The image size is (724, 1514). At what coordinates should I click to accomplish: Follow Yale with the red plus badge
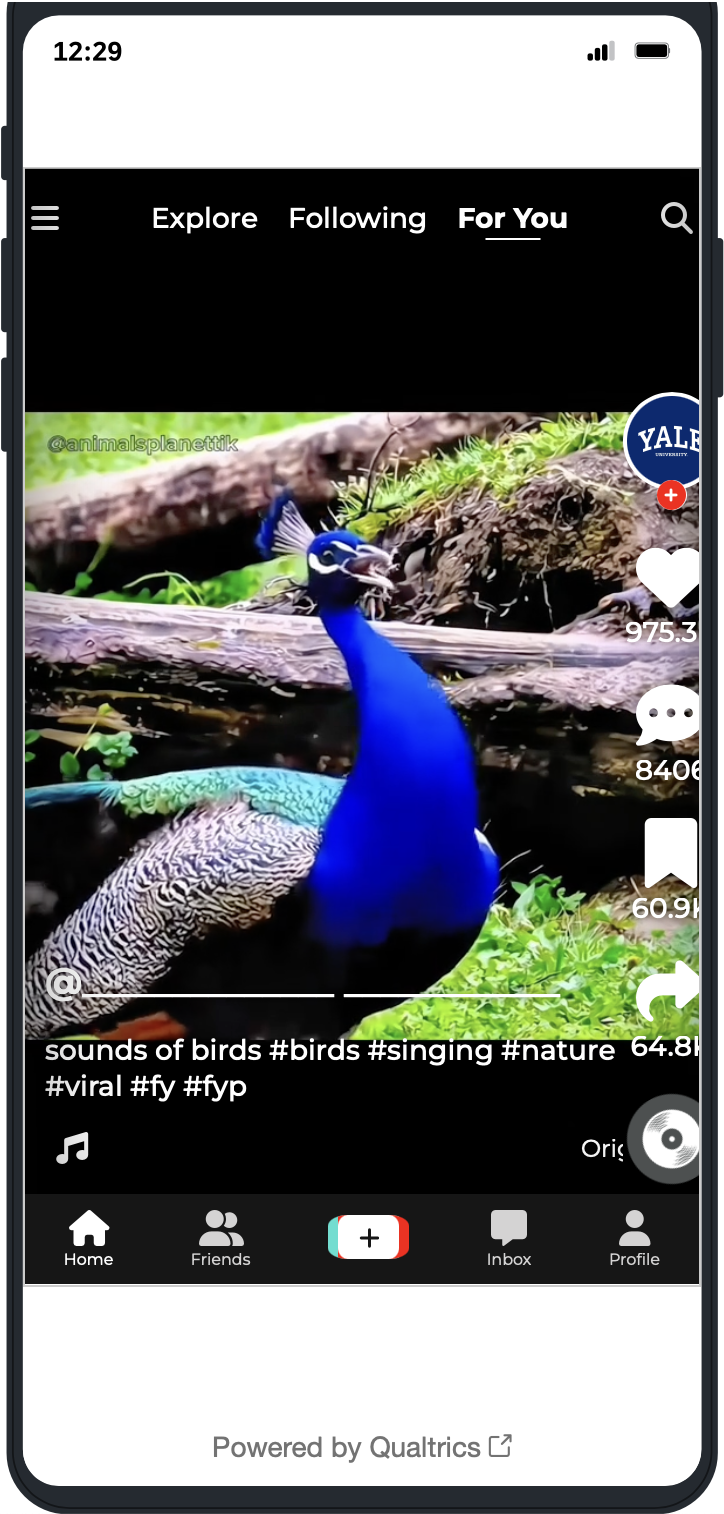pos(671,495)
